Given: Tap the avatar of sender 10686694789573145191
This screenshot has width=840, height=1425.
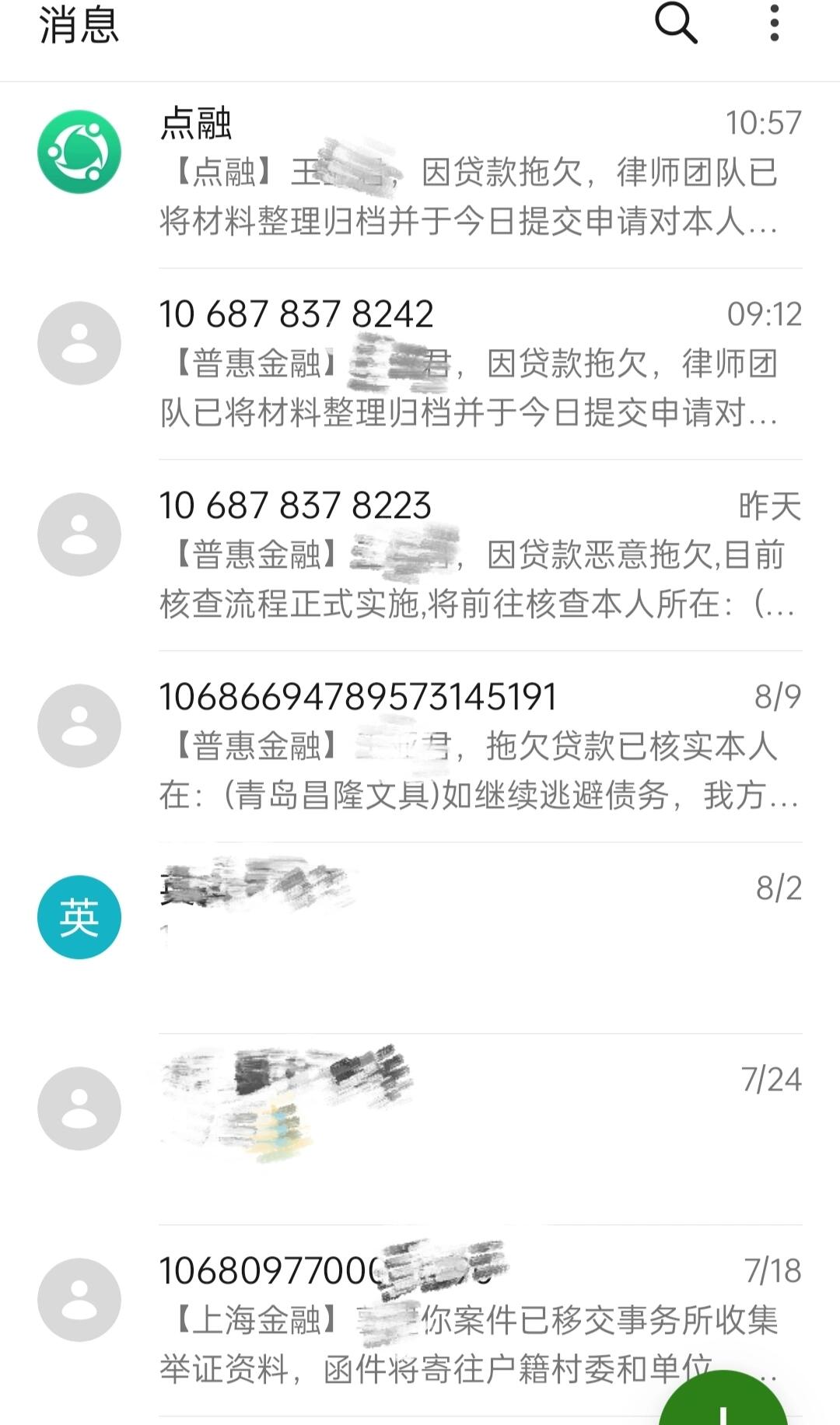Looking at the screenshot, I should [x=79, y=723].
